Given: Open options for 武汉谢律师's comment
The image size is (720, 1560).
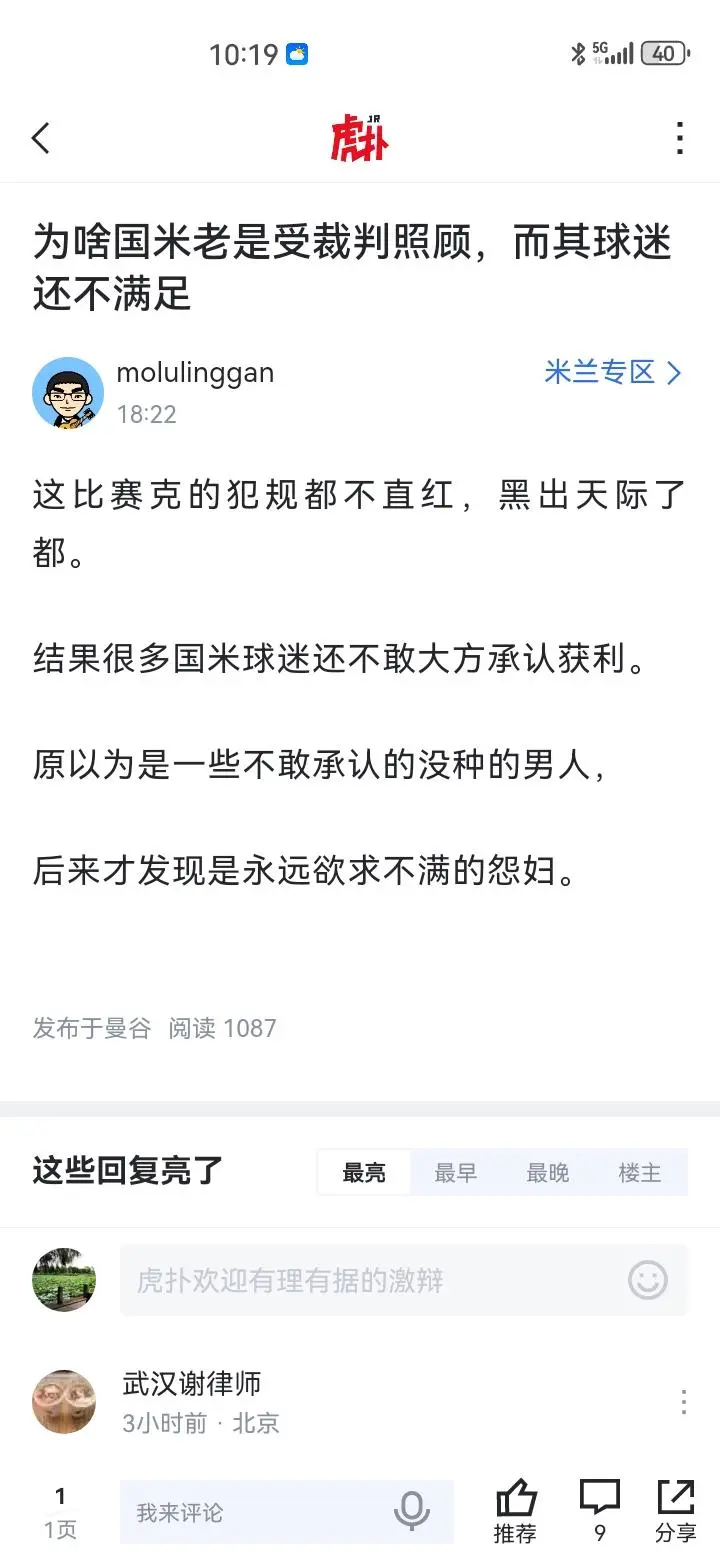Looking at the screenshot, I should (x=684, y=1402).
